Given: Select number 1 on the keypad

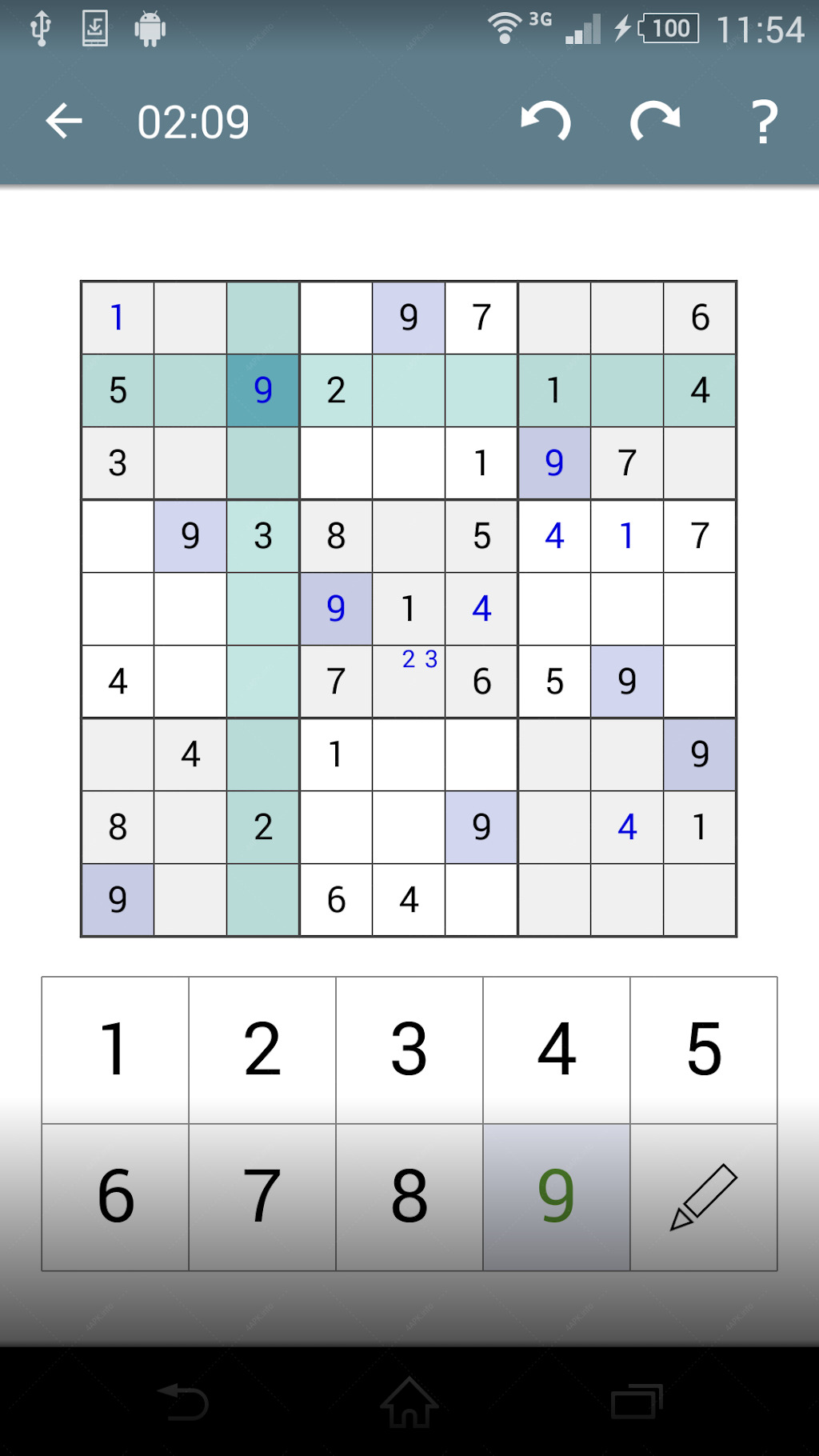Looking at the screenshot, I should (115, 1050).
